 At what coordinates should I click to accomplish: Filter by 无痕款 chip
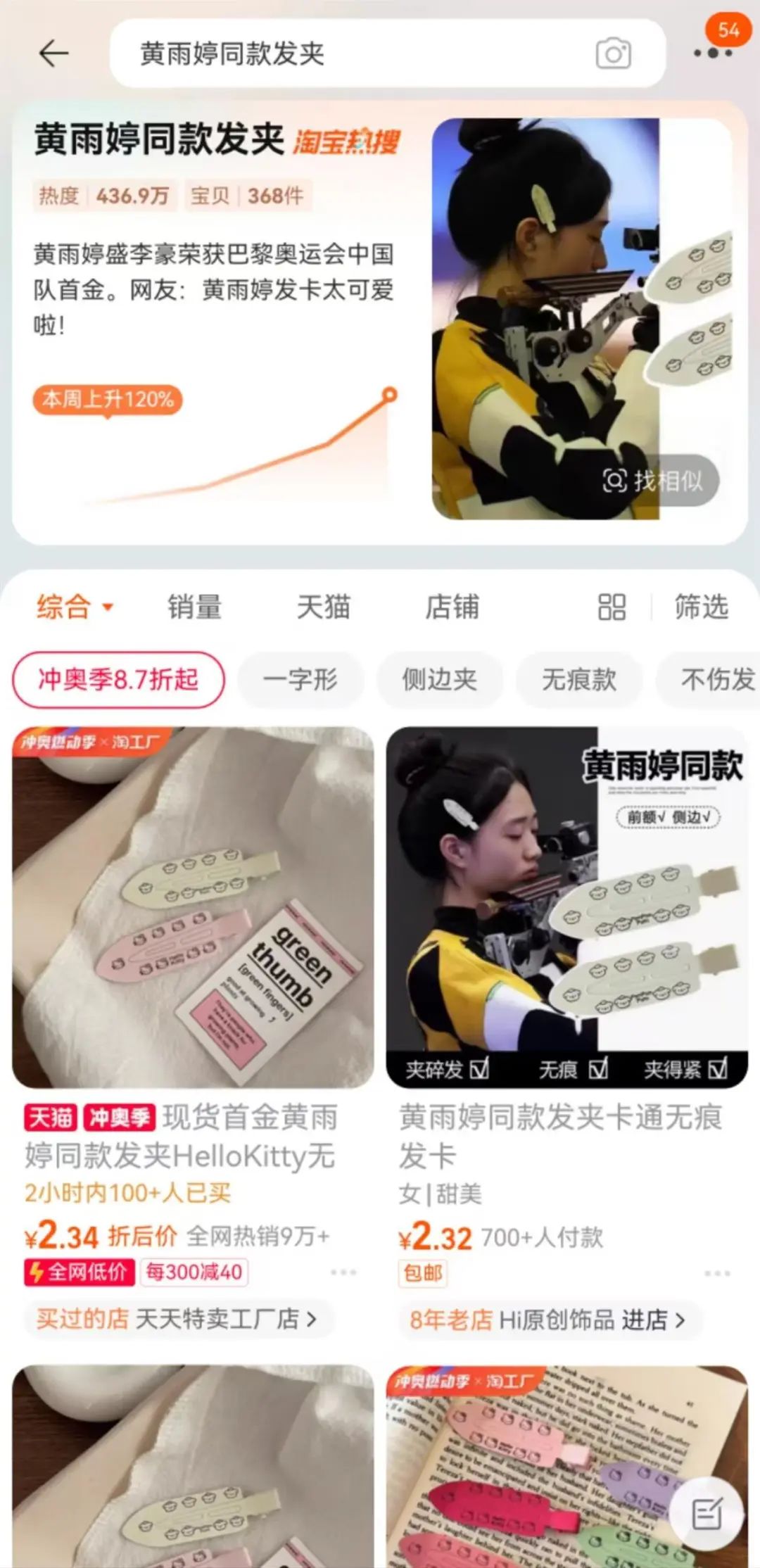point(578,680)
